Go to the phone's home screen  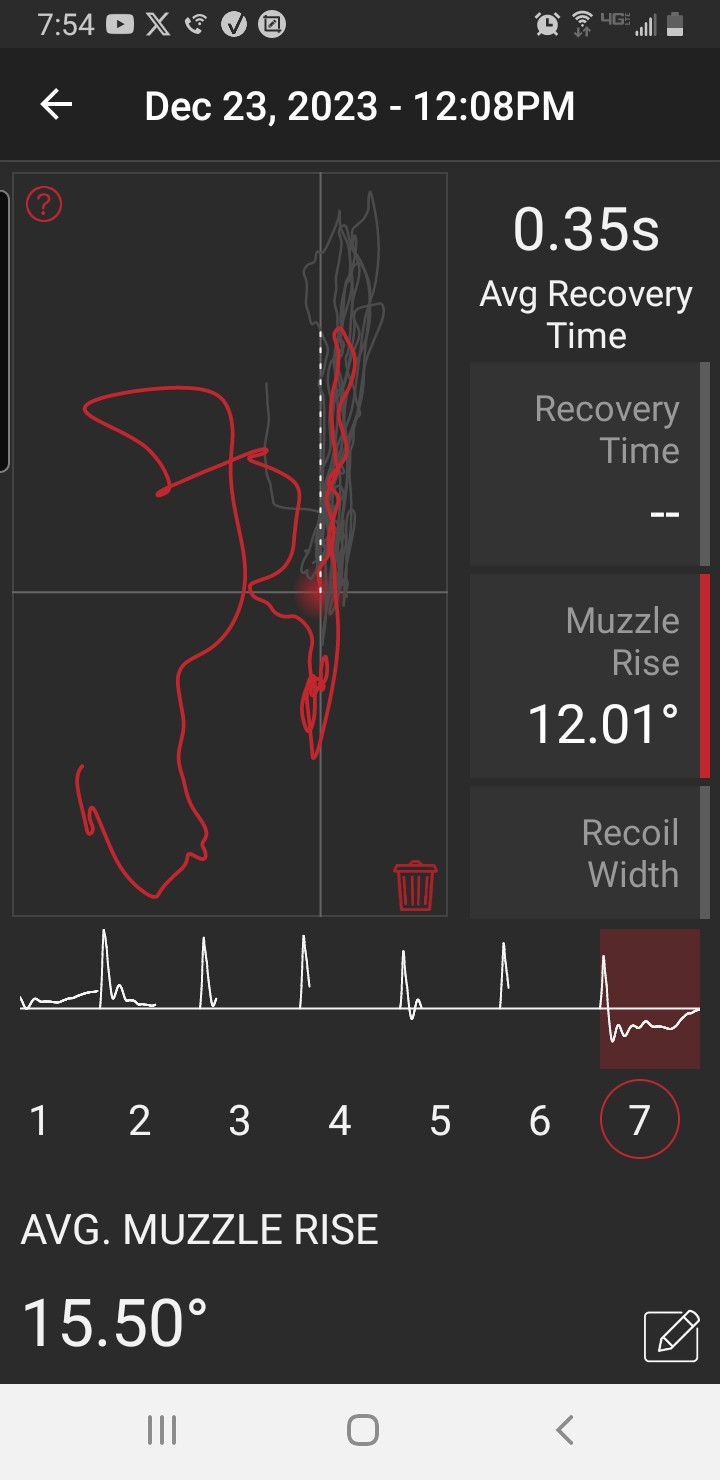(362, 1430)
